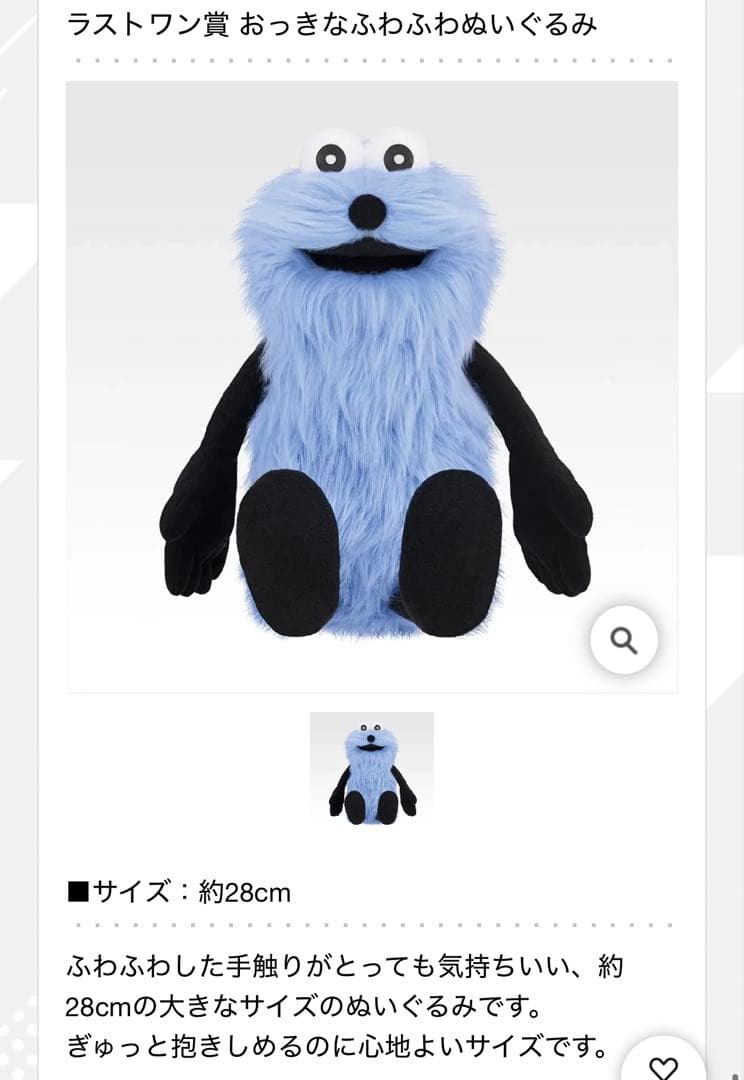
Task: Tap the magnifier to enlarge the plush image
Action: click(624, 640)
